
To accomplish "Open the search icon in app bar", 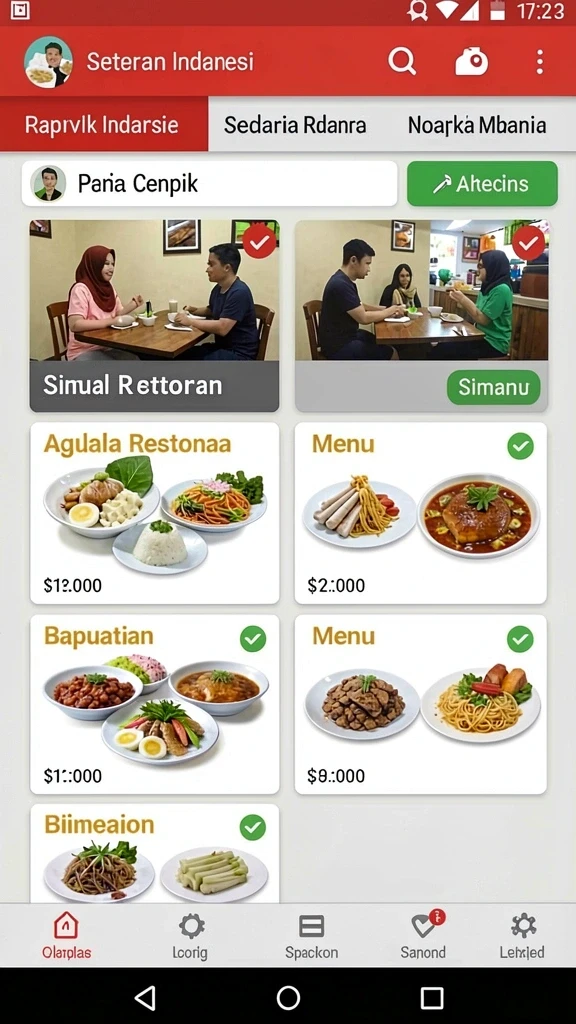I will [x=402, y=61].
